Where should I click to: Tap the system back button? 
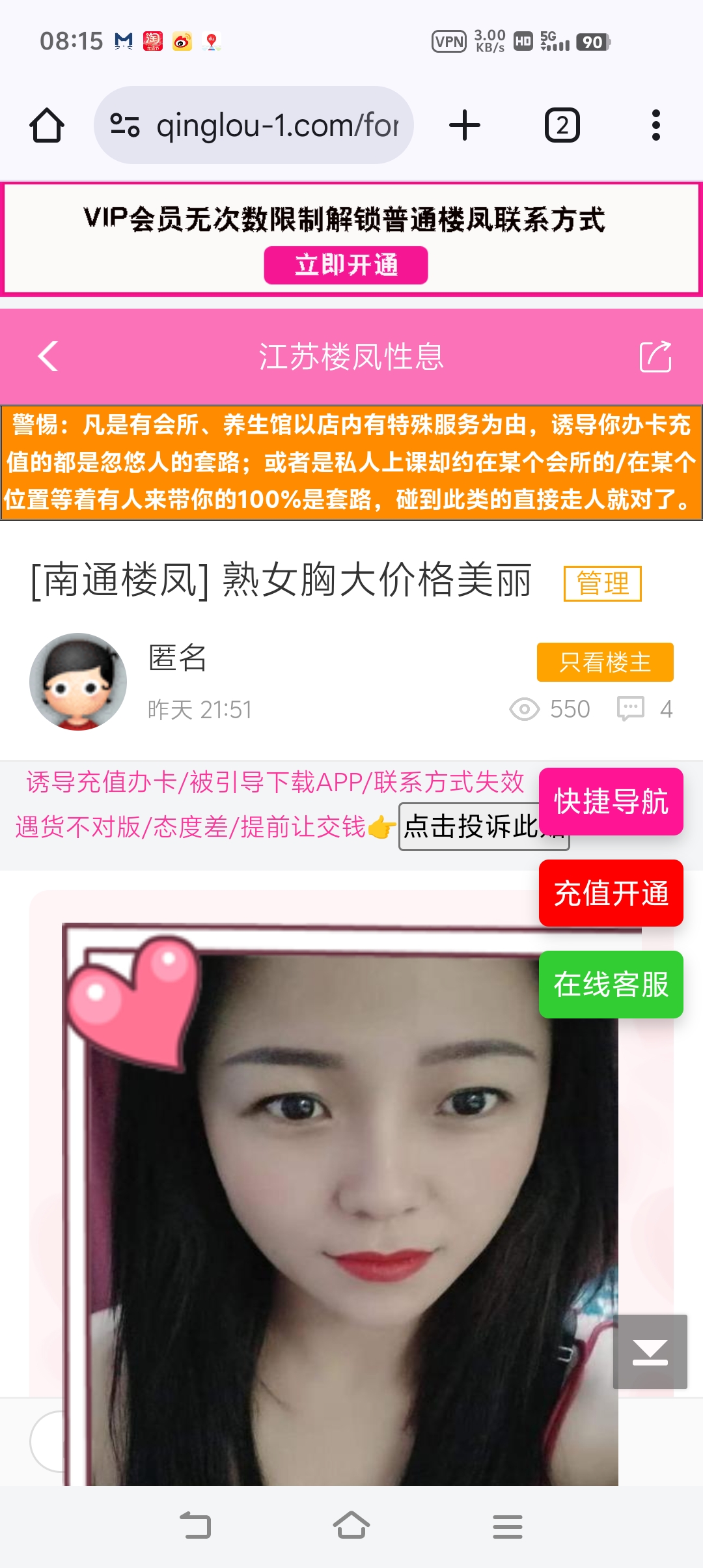coord(195,1526)
